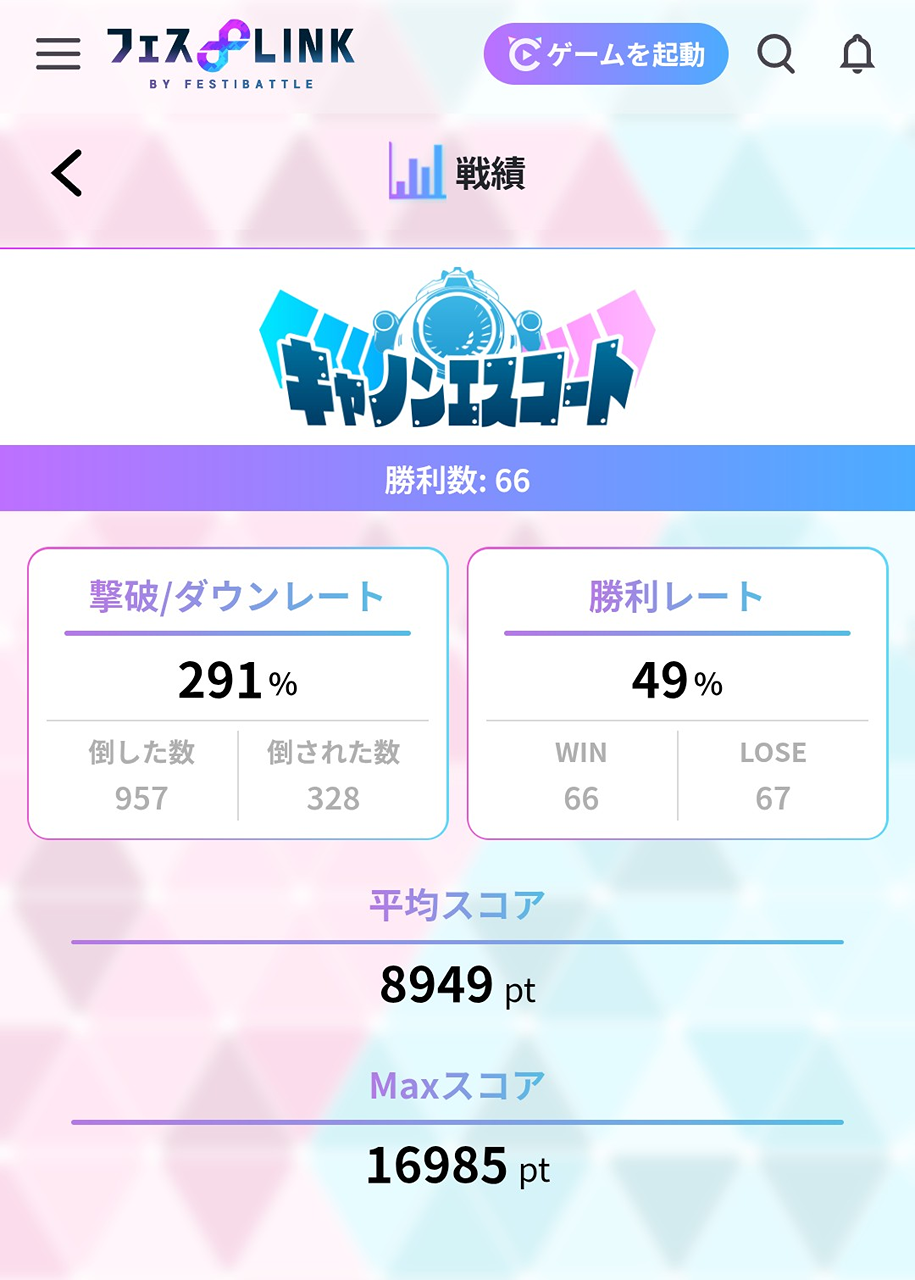915x1280 pixels.
Task: Launch the game with ゲームを起動
Action: point(605,54)
